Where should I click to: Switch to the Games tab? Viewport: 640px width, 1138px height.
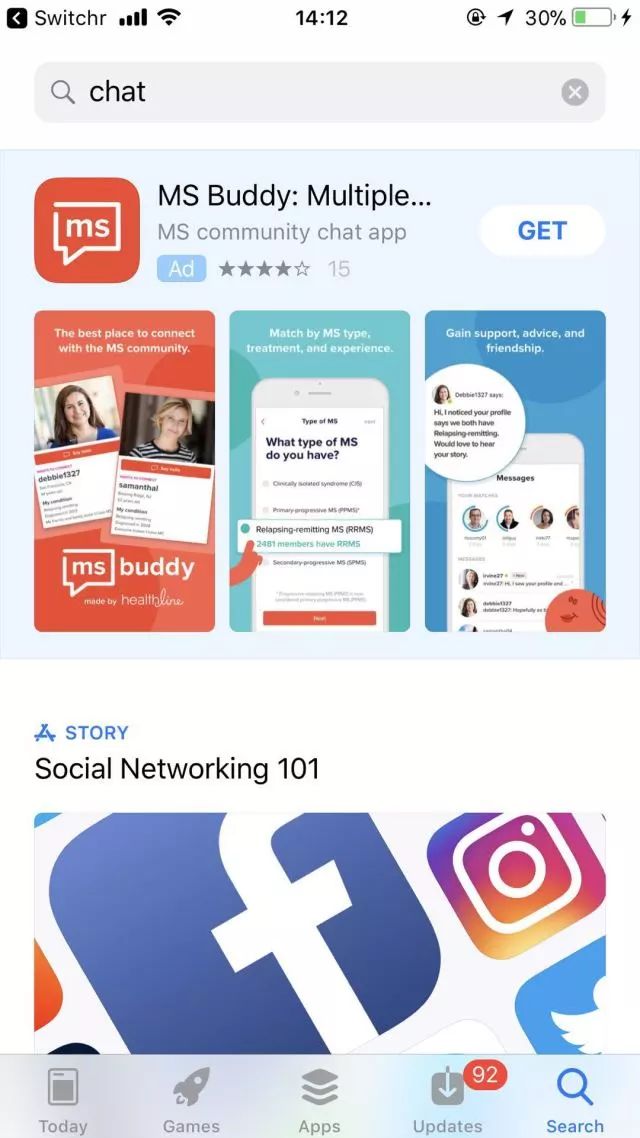191,1100
